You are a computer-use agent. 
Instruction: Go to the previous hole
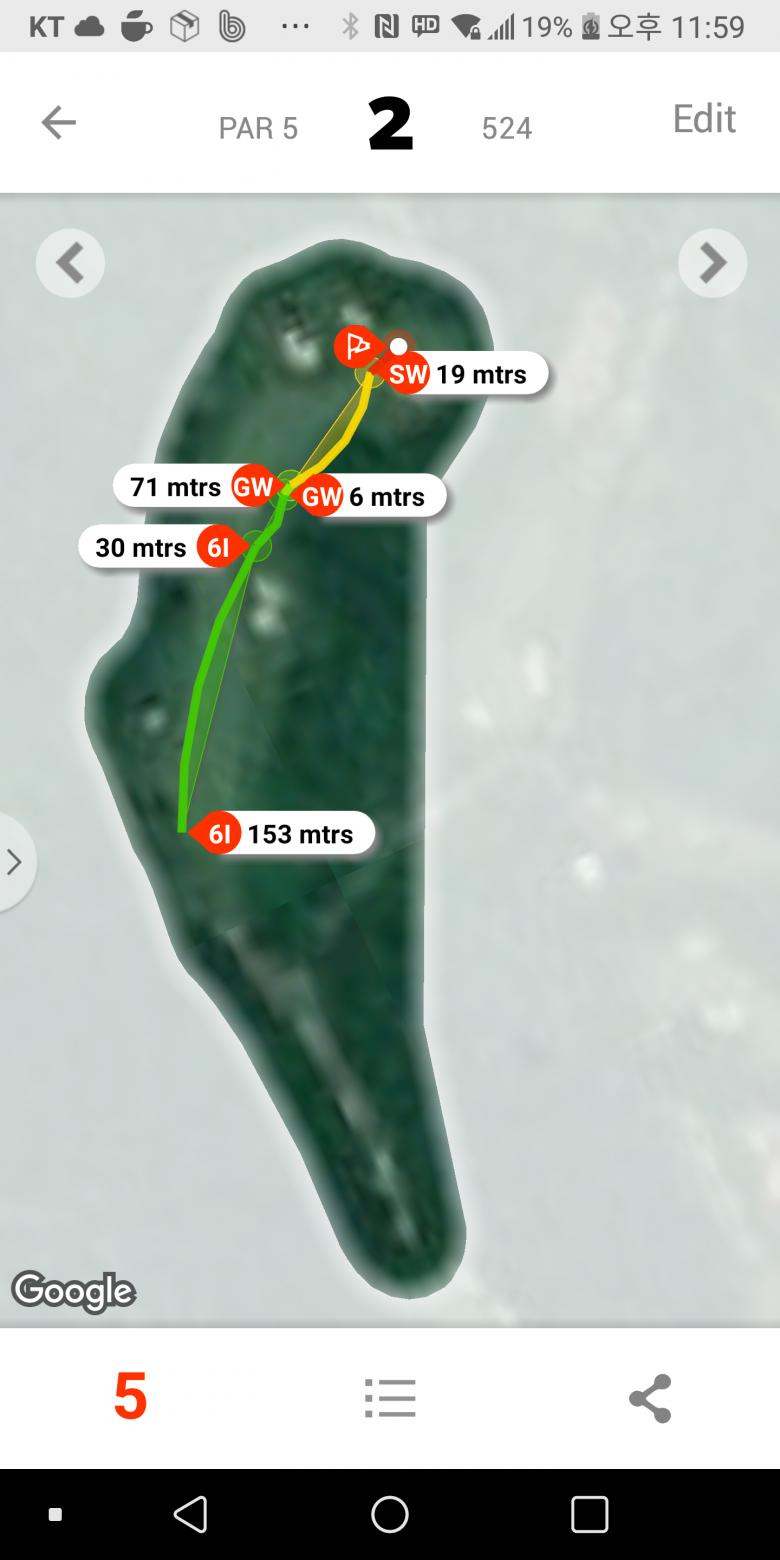(70, 263)
